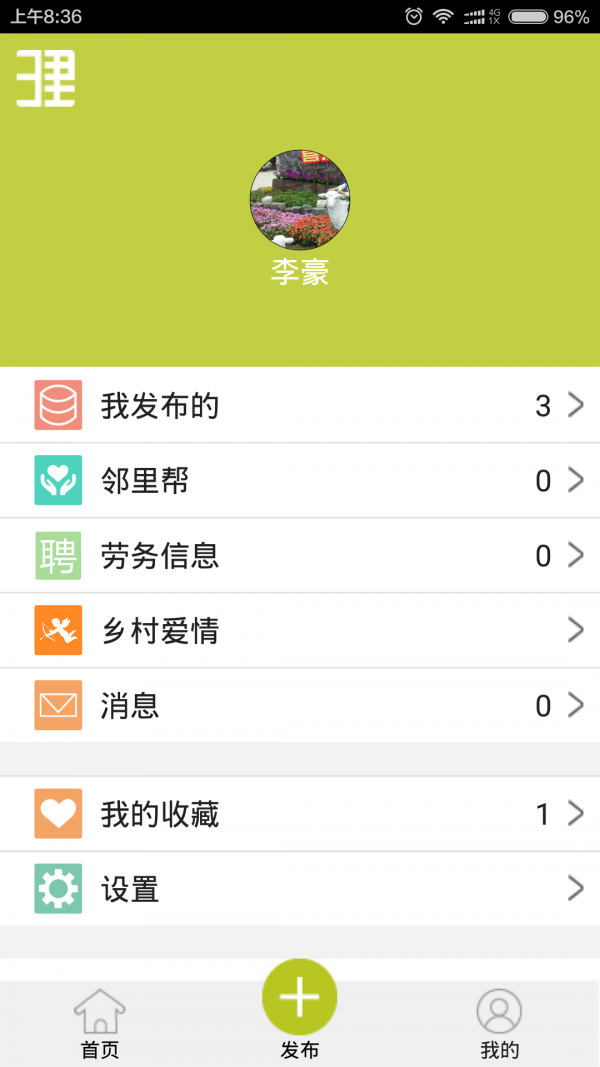Check 消息 inbox
Image resolution: width=600 pixels, height=1067 pixels.
tap(300, 706)
